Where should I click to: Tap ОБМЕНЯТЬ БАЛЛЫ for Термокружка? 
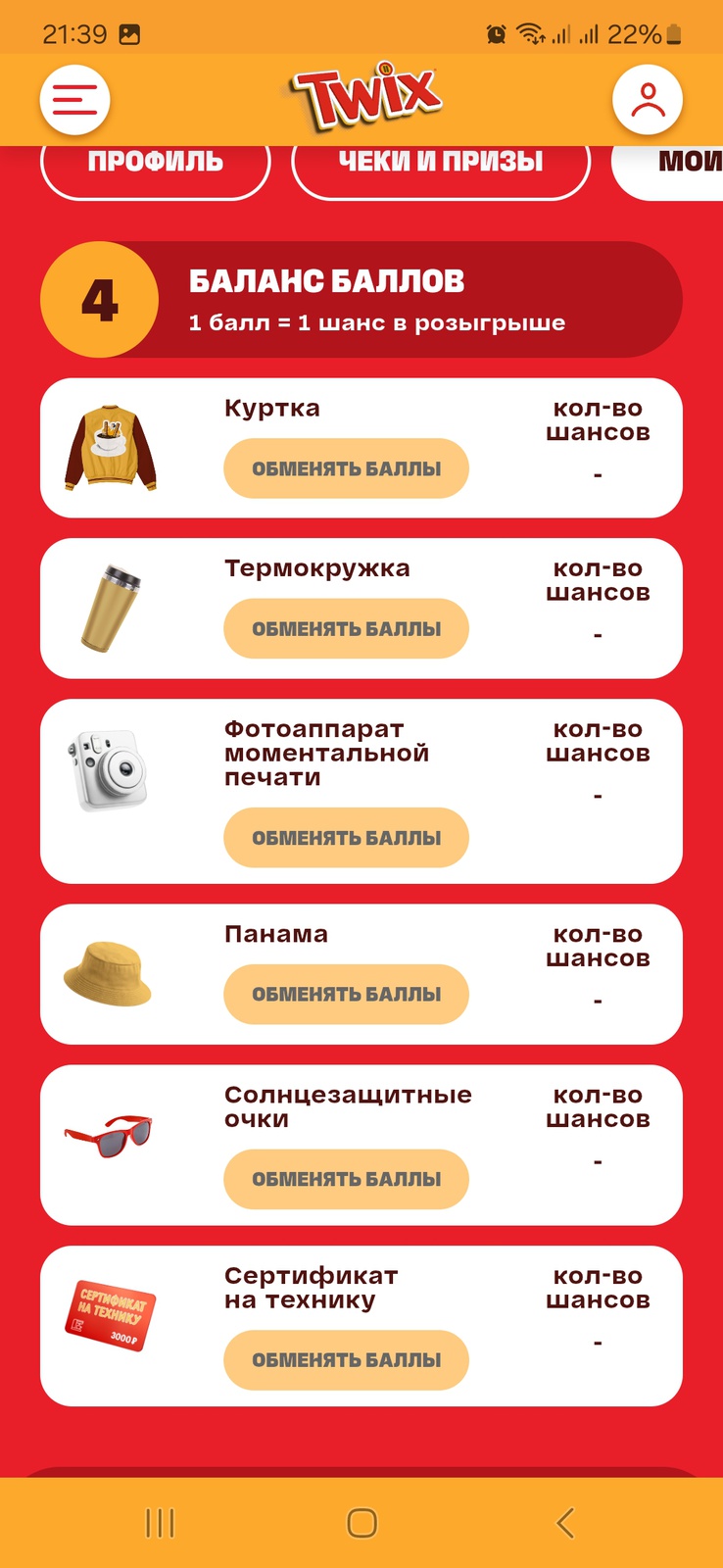(x=346, y=629)
